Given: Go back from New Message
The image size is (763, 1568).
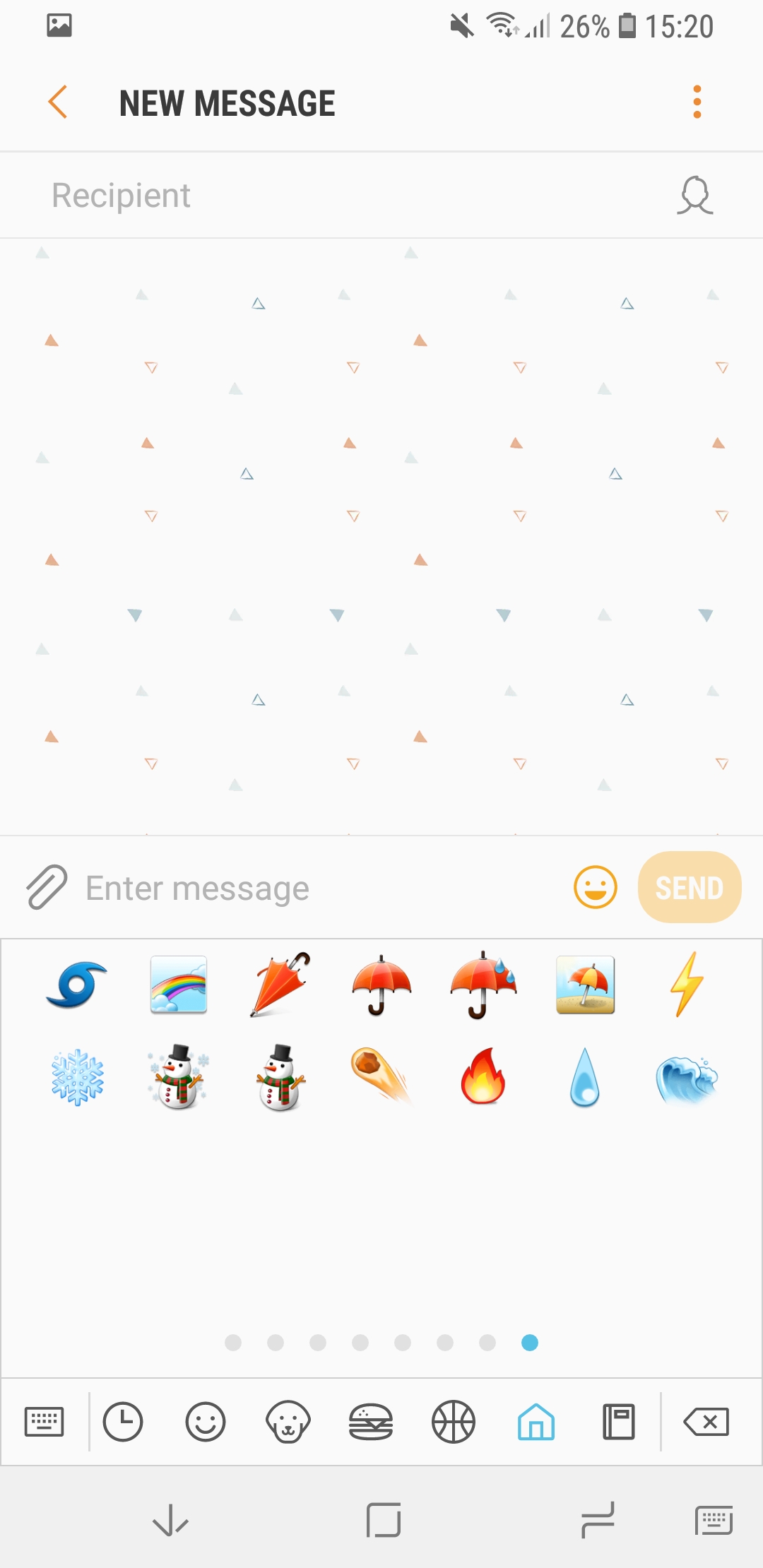Looking at the screenshot, I should click(58, 102).
